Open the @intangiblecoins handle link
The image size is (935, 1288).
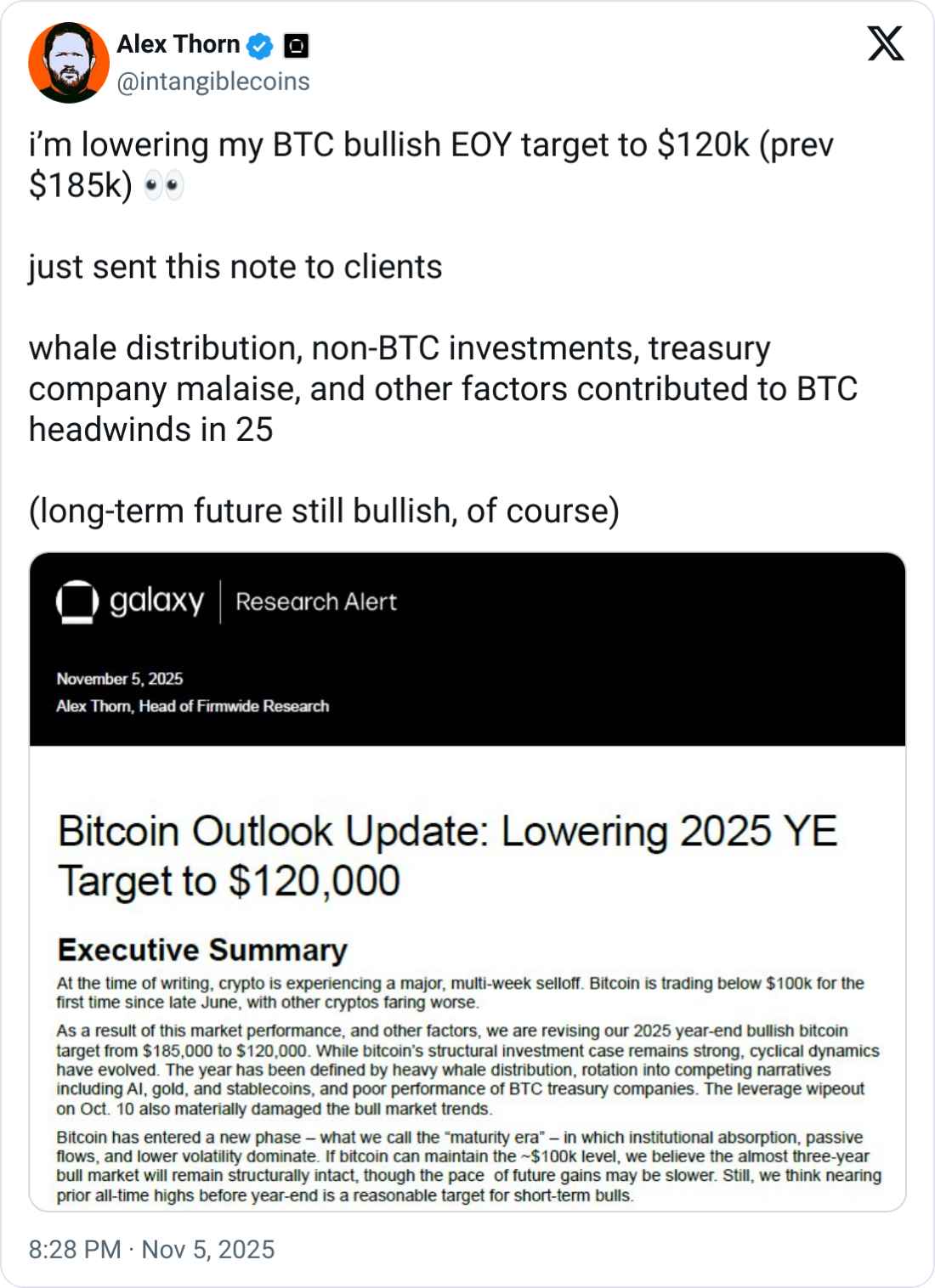pos(212,82)
